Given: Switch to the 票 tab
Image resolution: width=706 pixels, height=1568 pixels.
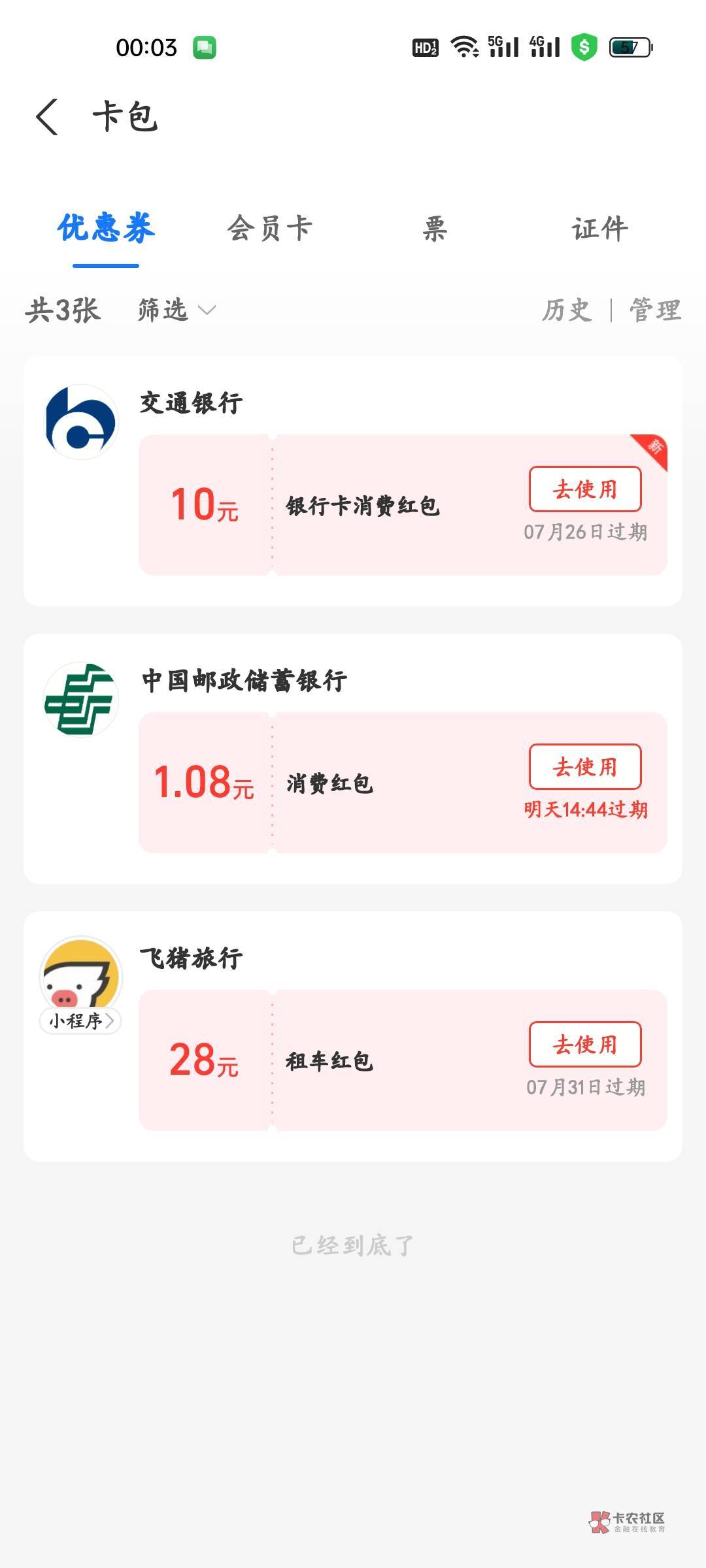Looking at the screenshot, I should (x=435, y=229).
